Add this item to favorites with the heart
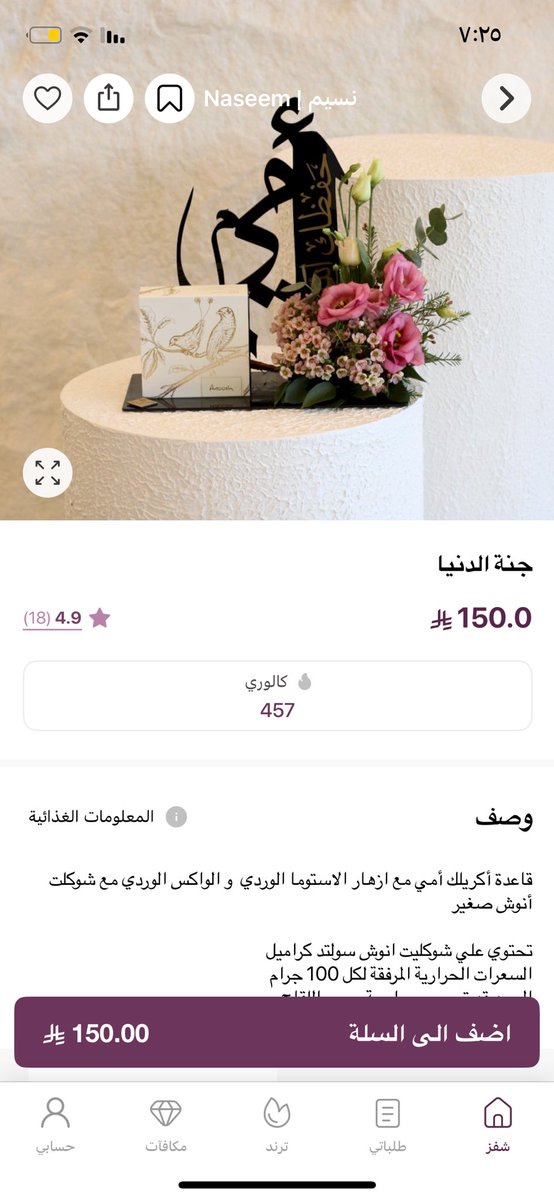554x1200 pixels. tap(48, 98)
